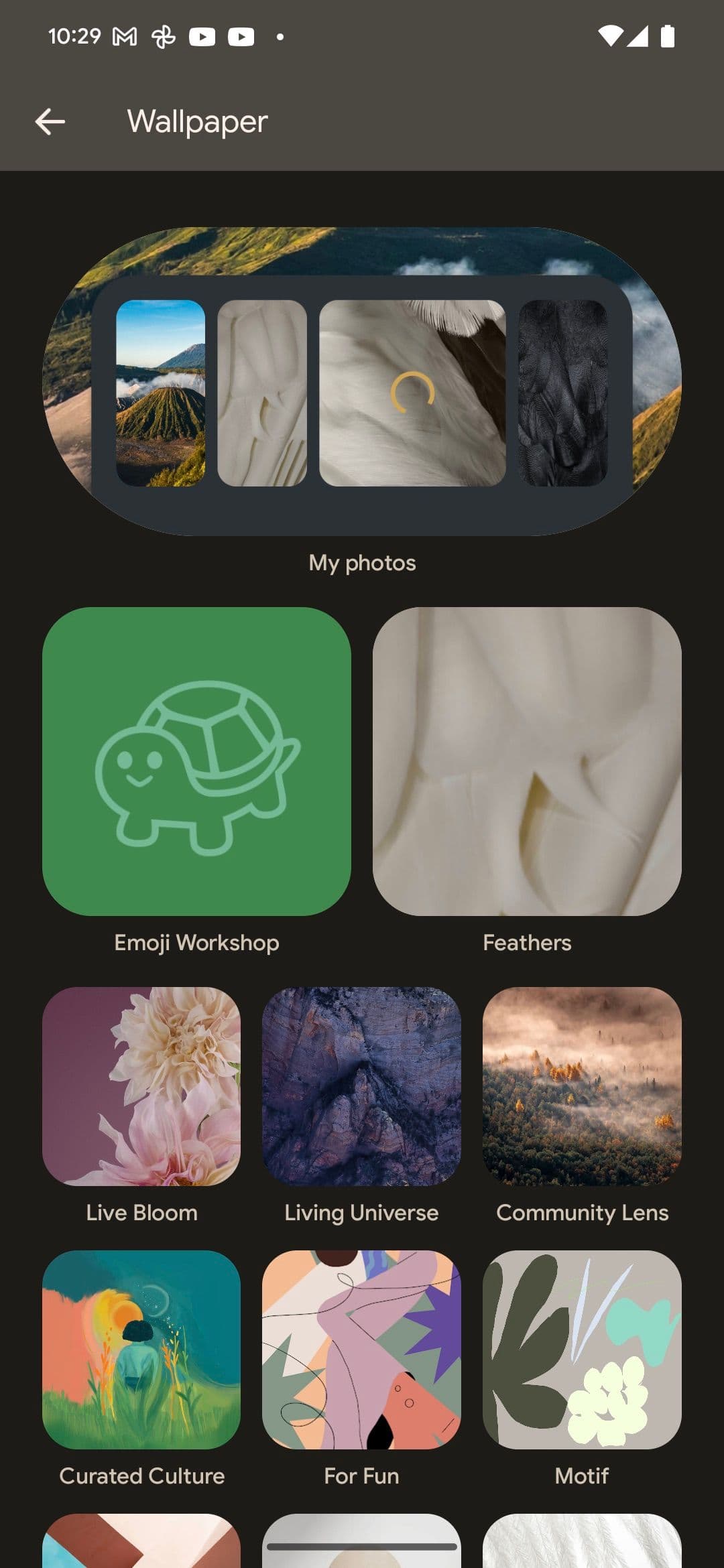Image resolution: width=724 pixels, height=1568 pixels.
Task: Select the volcano landscape recent wallpaper
Action: (160, 393)
